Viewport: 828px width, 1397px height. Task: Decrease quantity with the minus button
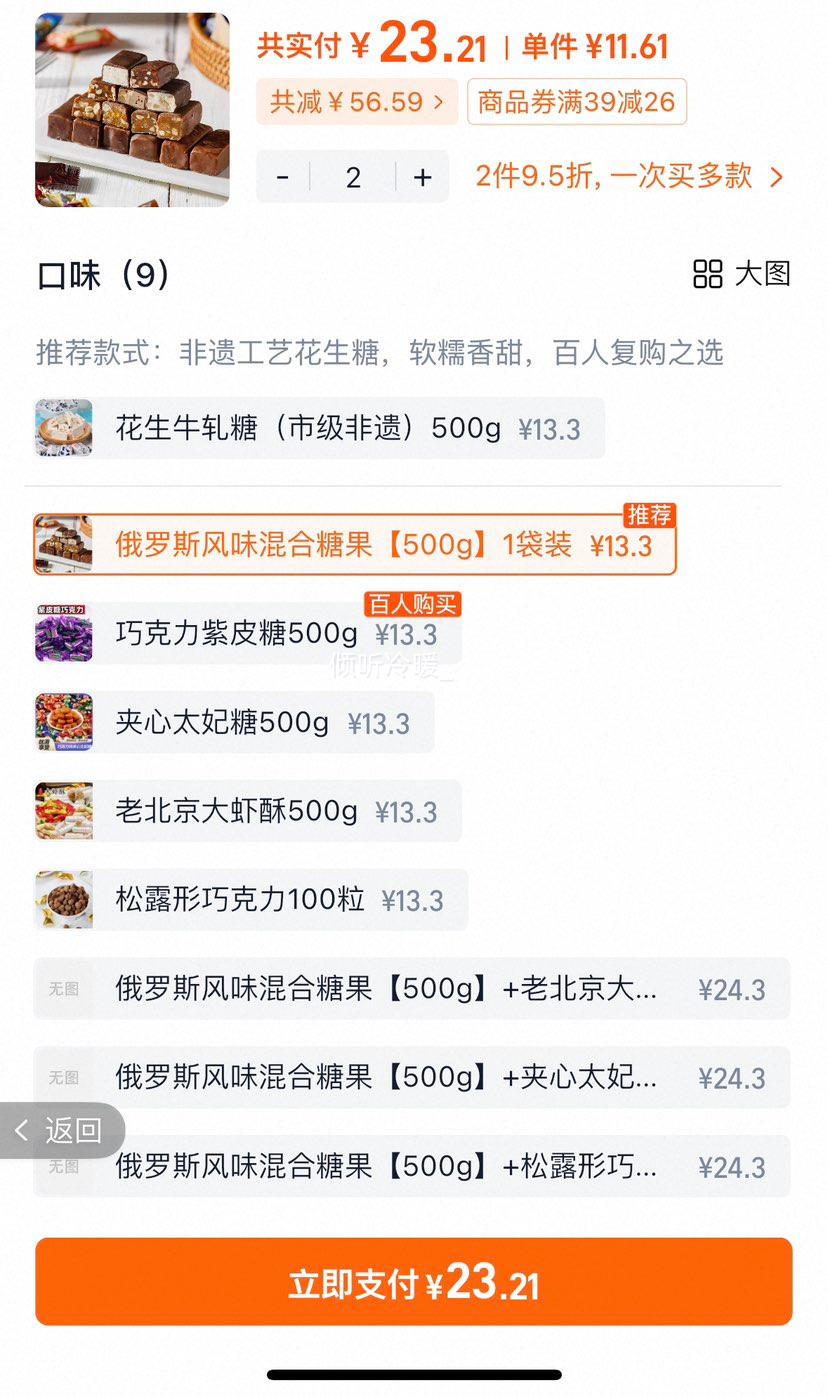[x=283, y=176]
